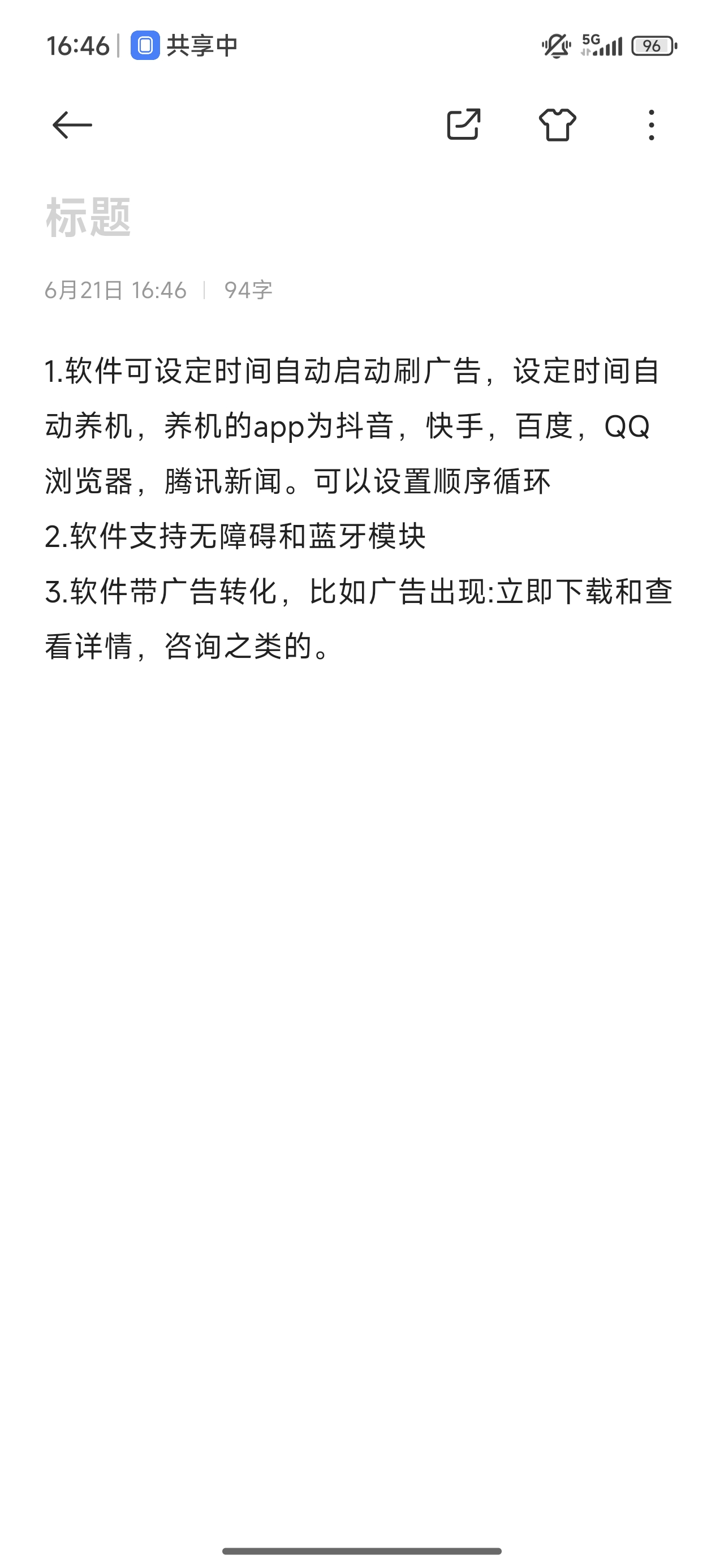The image size is (724, 1568).
Task: Go back using the arrow icon
Action: coord(72,125)
